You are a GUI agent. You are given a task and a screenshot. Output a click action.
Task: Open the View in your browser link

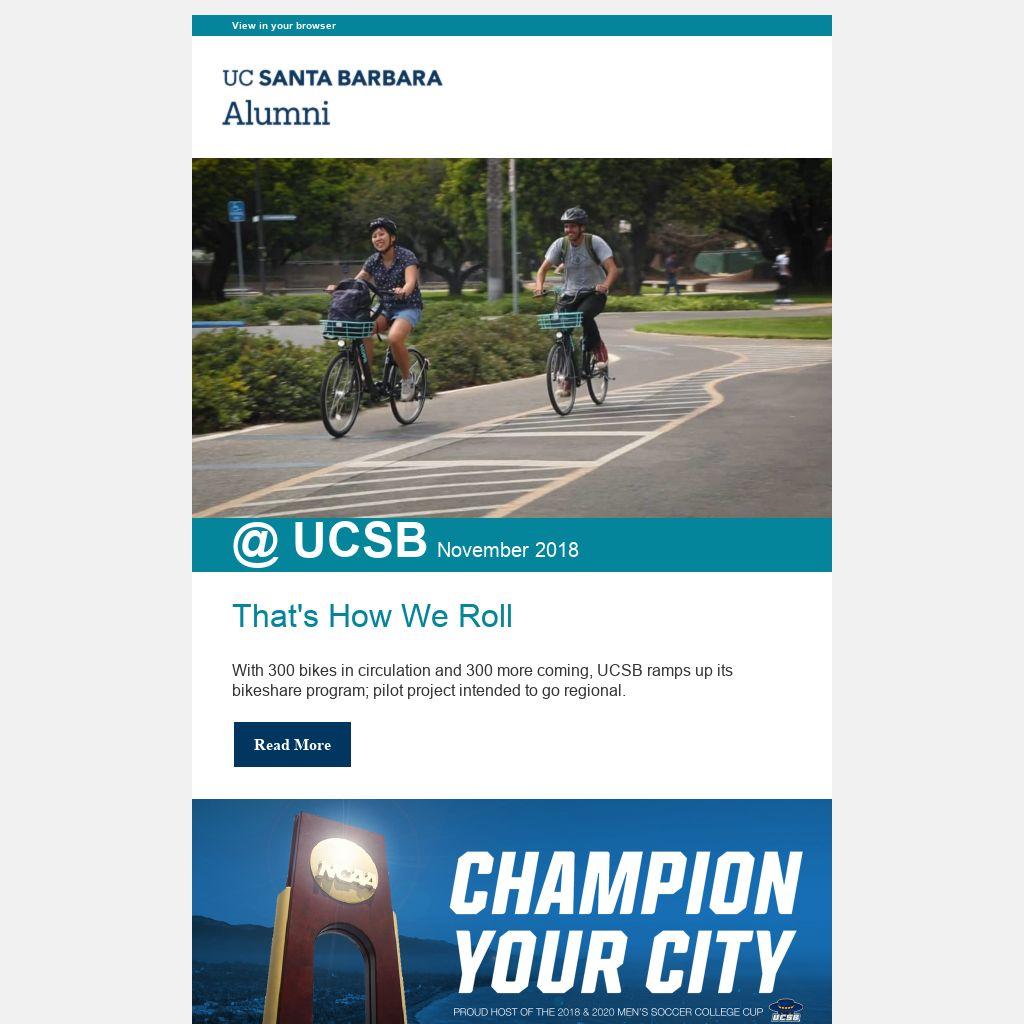pos(283,26)
